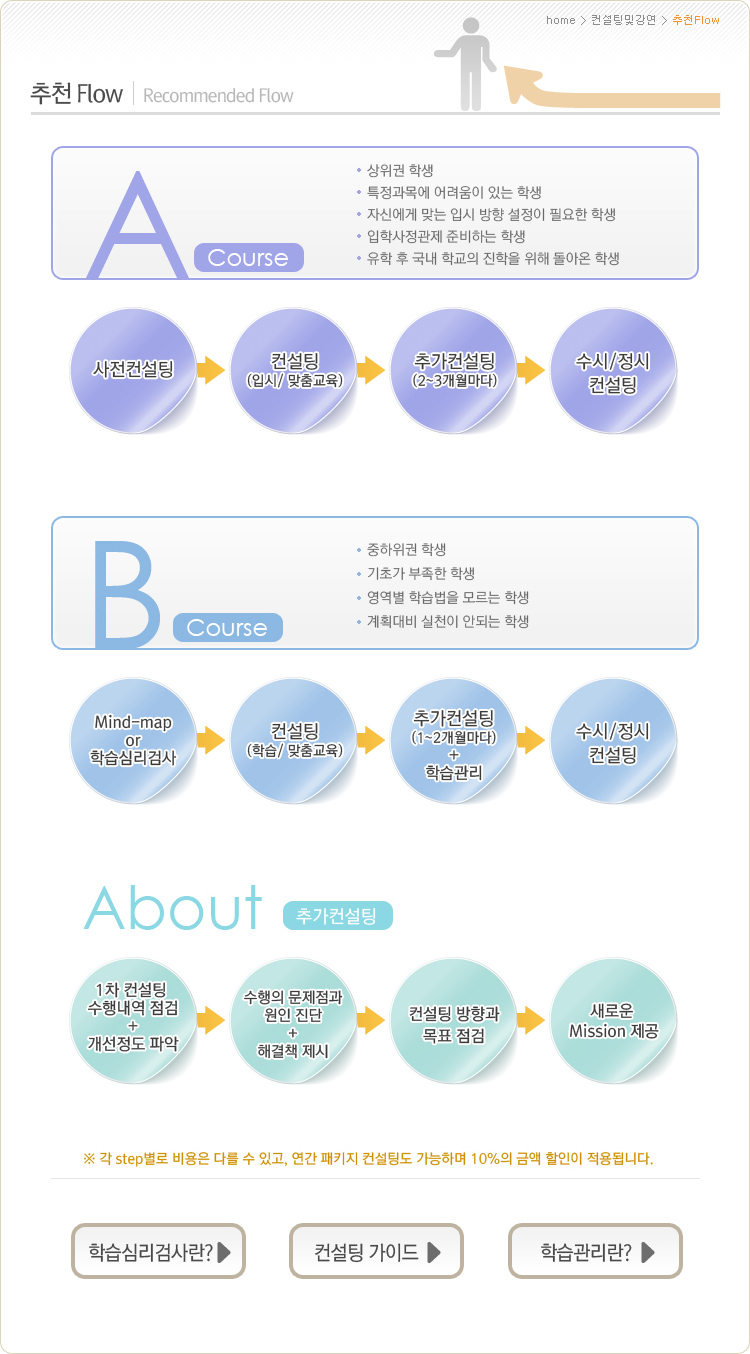The height and width of the screenshot is (1354, 750).
Task: Open the 컨설팅 가이드 button
Action: click(376, 1251)
